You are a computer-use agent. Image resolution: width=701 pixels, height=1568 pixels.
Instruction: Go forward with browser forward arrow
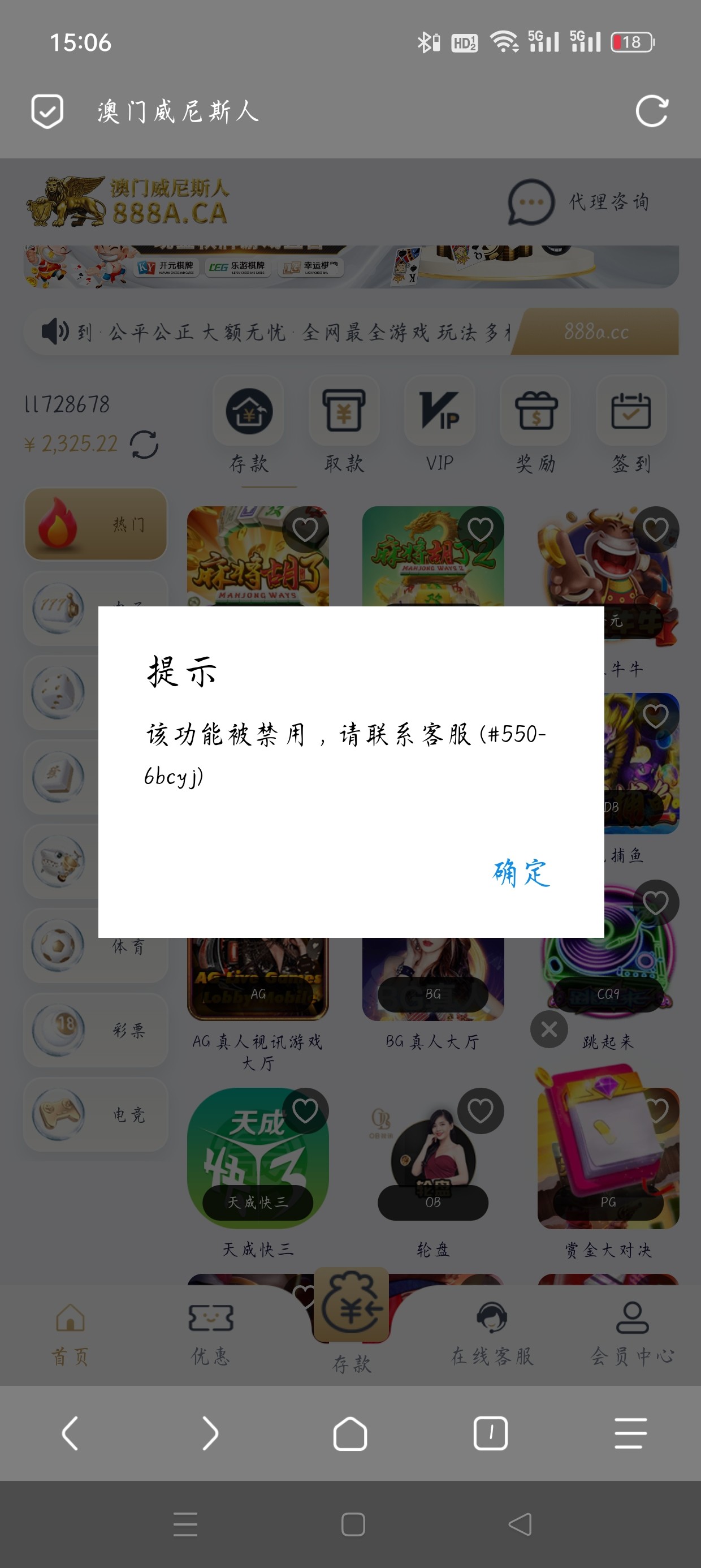point(210,1433)
